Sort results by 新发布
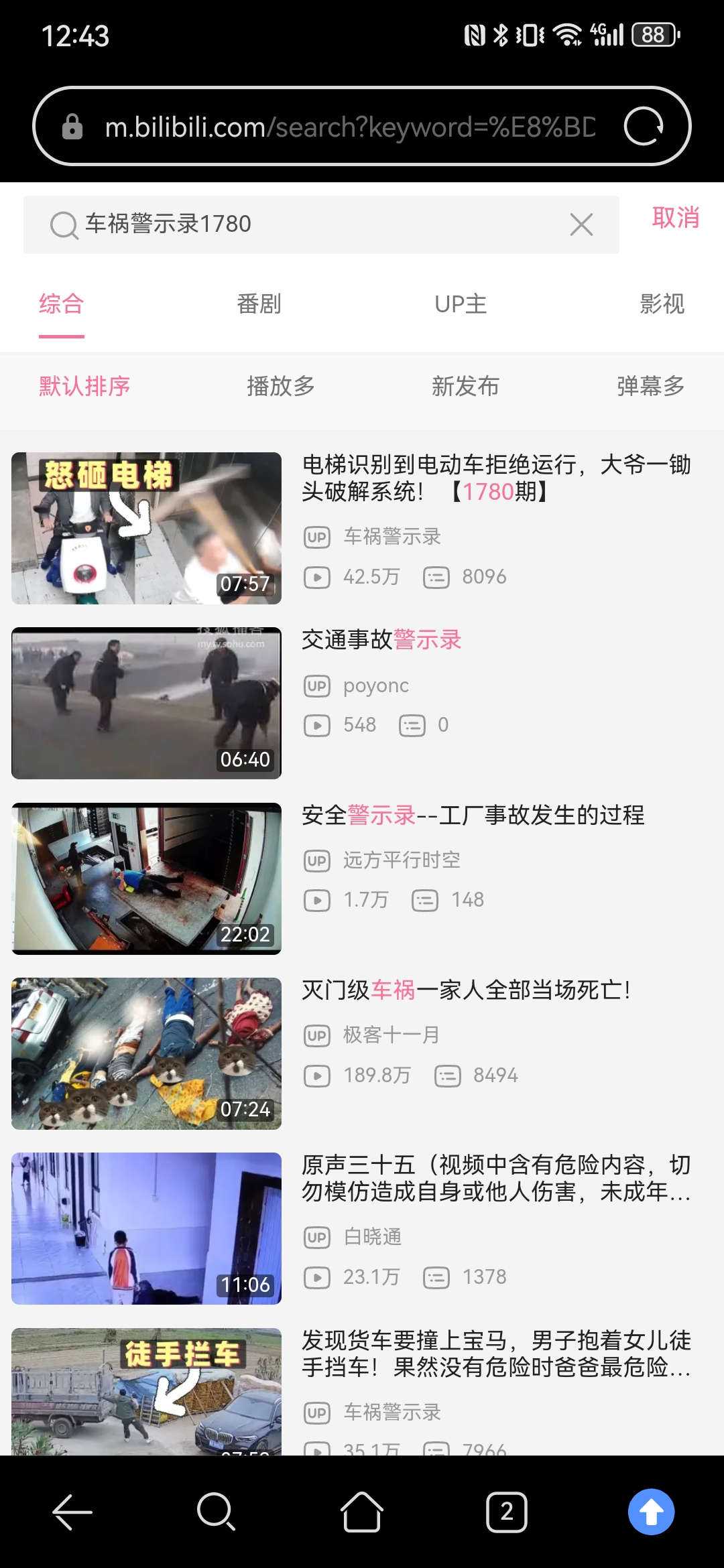This screenshot has height=1568, width=724. pyautogui.click(x=465, y=387)
